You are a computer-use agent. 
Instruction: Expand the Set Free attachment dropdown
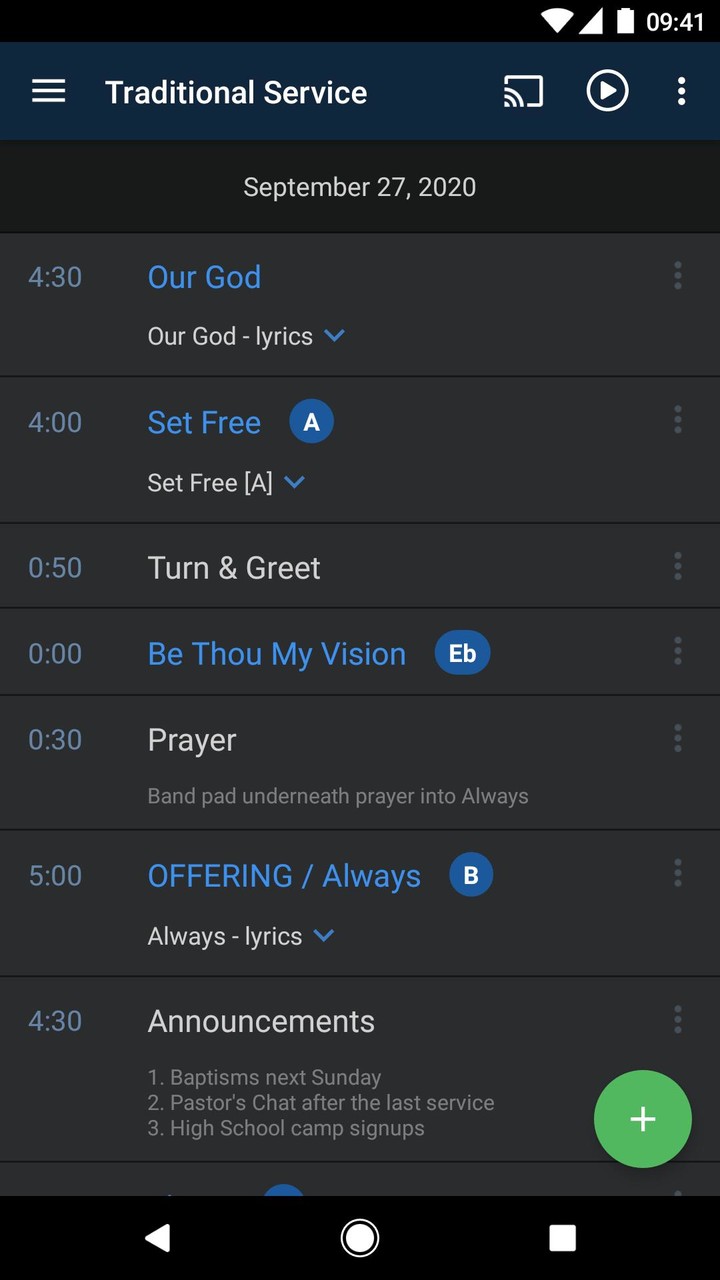(x=294, y=482)
